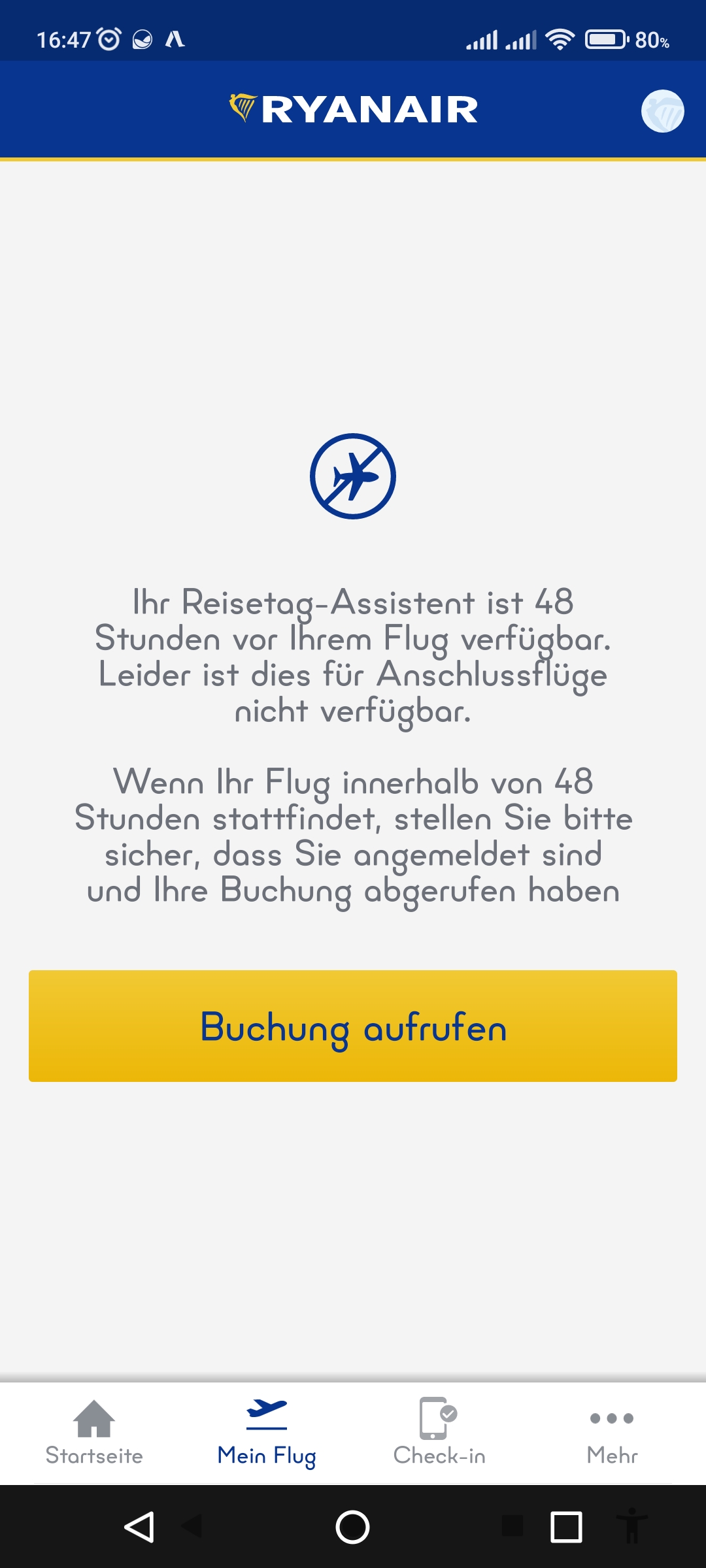Open the profile avatar icon
This screenshot has width=706, height=1568.
tap(662, 111)
